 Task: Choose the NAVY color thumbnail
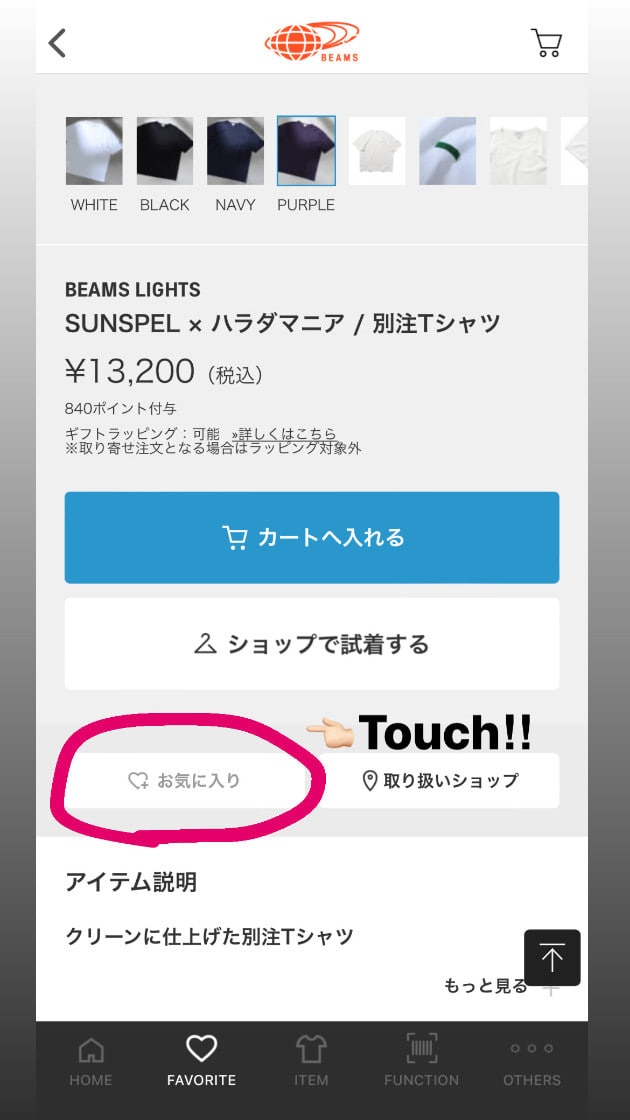(x=235, y=151)
